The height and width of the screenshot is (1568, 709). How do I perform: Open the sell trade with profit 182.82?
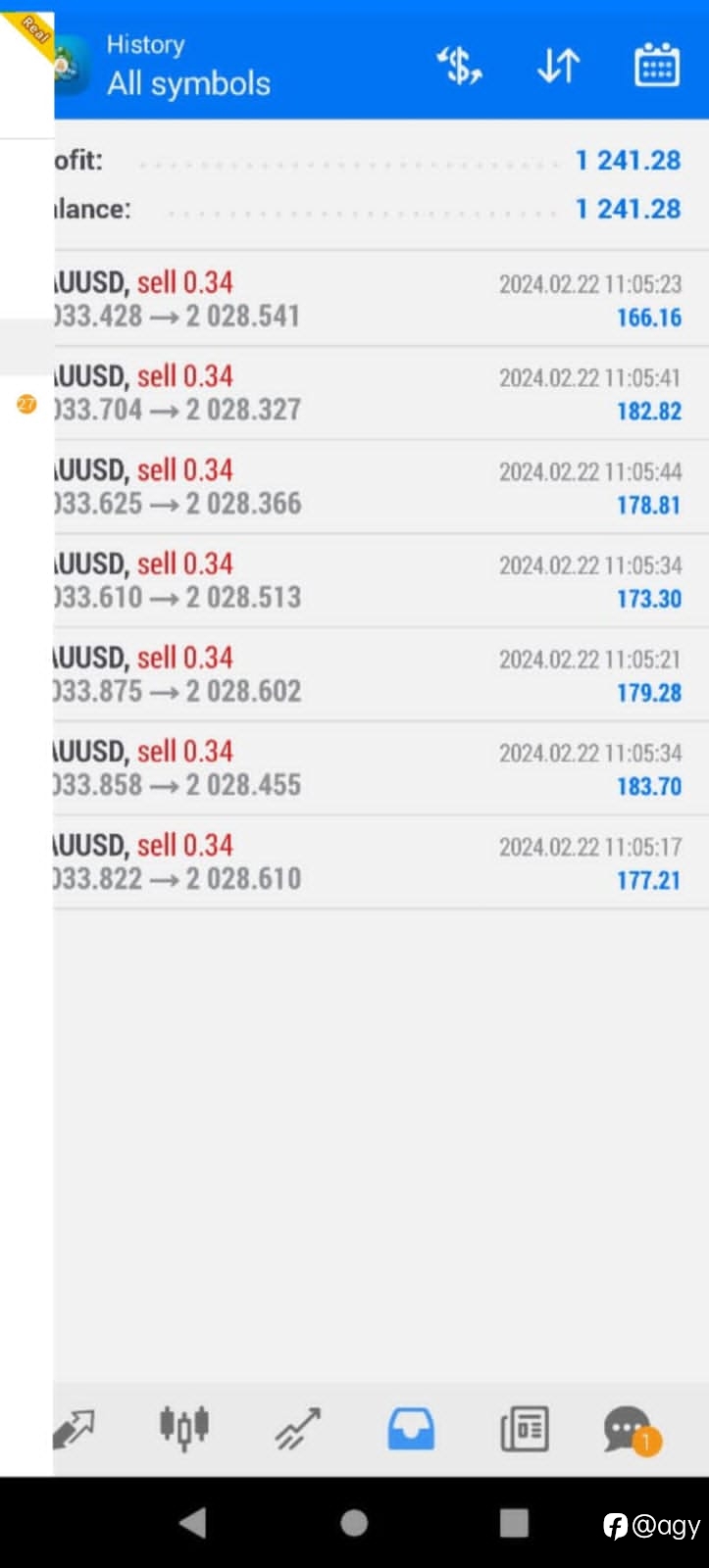[x=381, y=393]
